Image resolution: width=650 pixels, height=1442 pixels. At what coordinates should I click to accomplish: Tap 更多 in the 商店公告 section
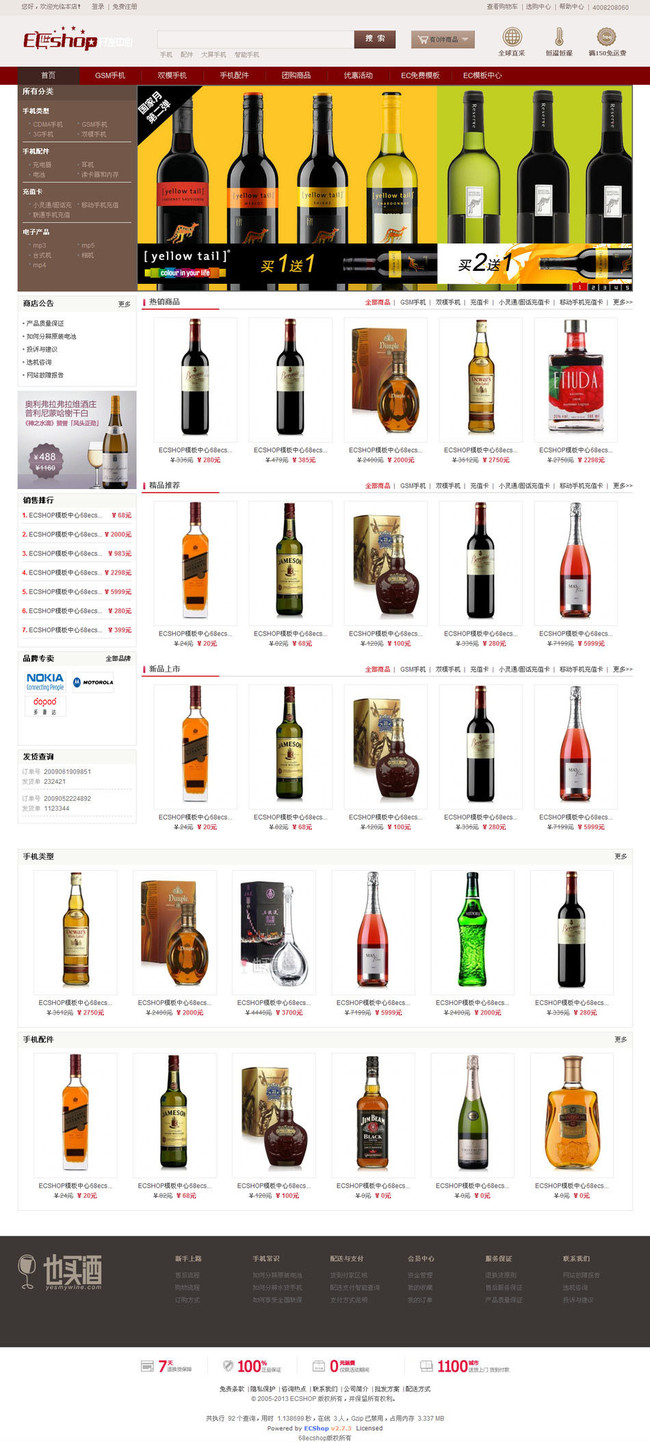124,304
